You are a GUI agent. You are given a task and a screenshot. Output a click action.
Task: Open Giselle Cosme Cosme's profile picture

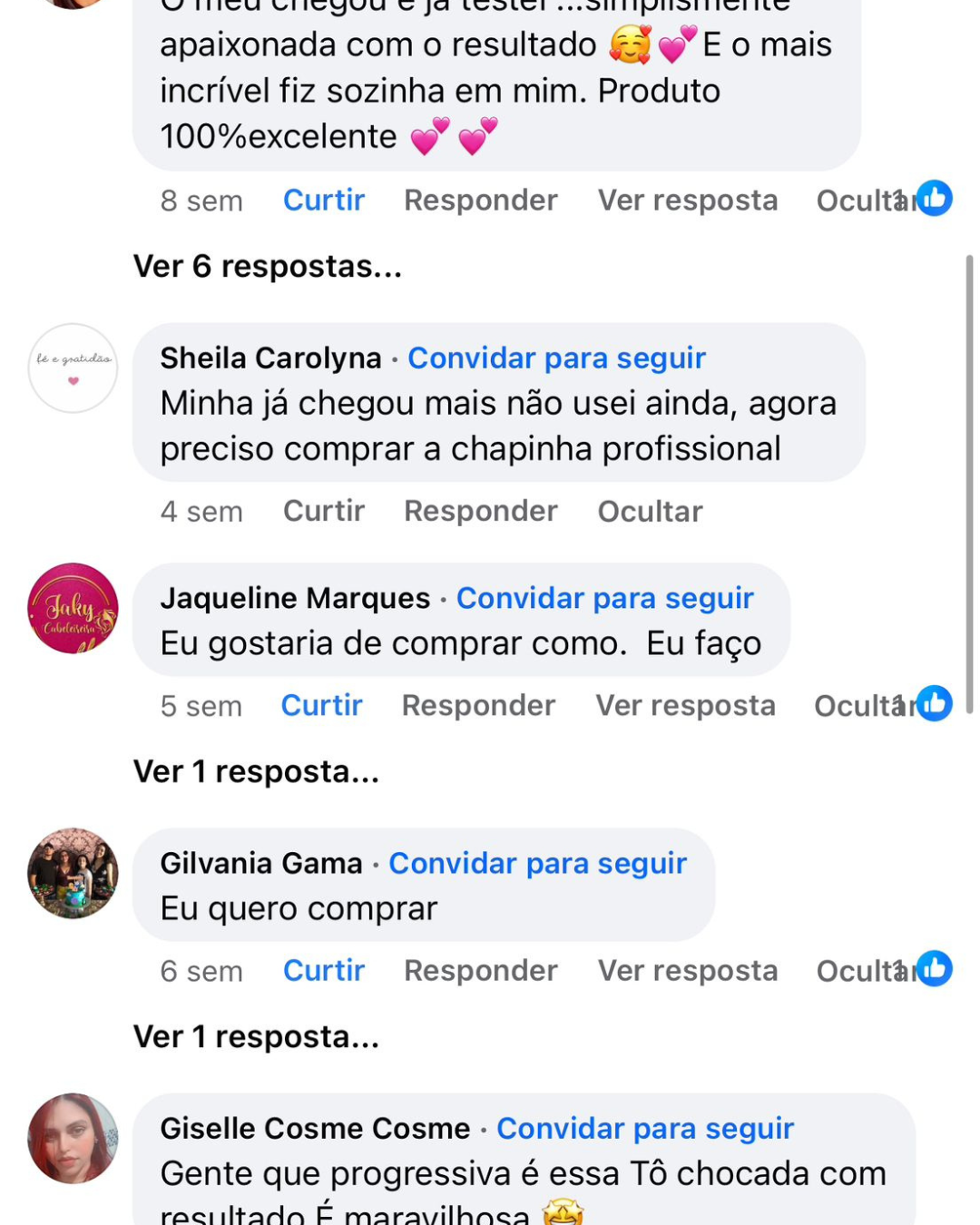[x=73, y=1139]
